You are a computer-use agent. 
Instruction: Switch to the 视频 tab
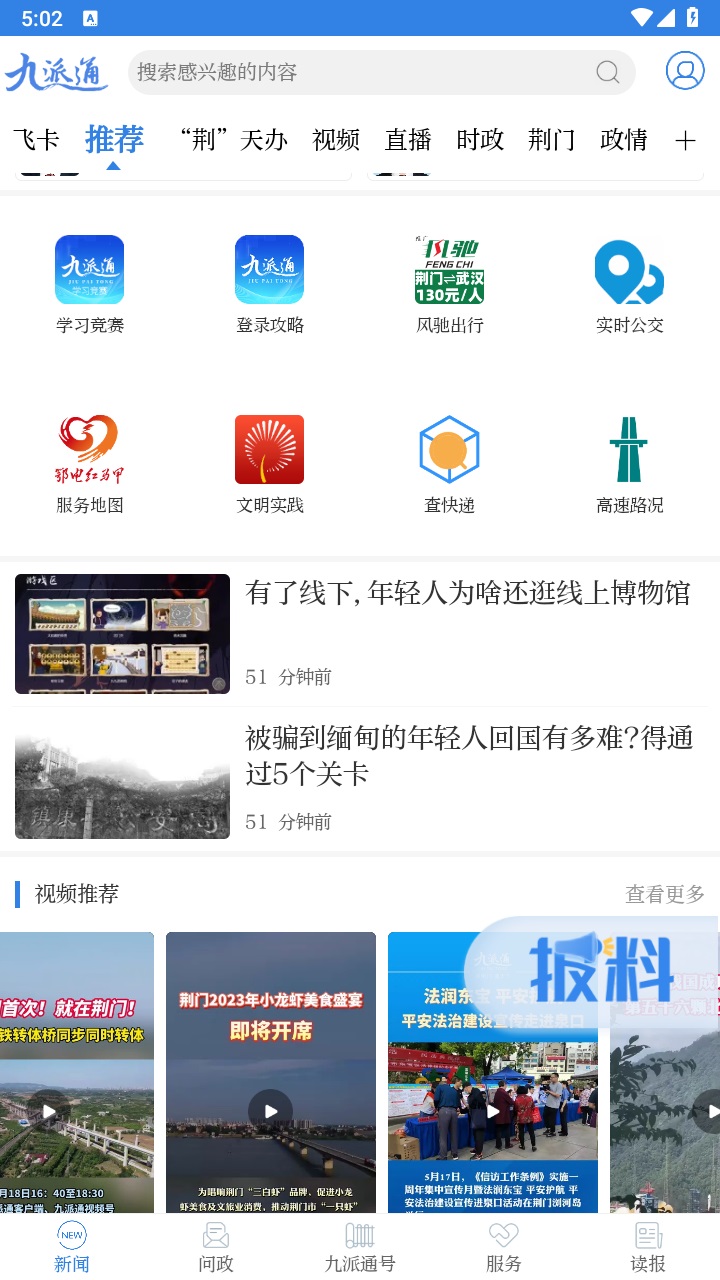[x=335, y=140]
